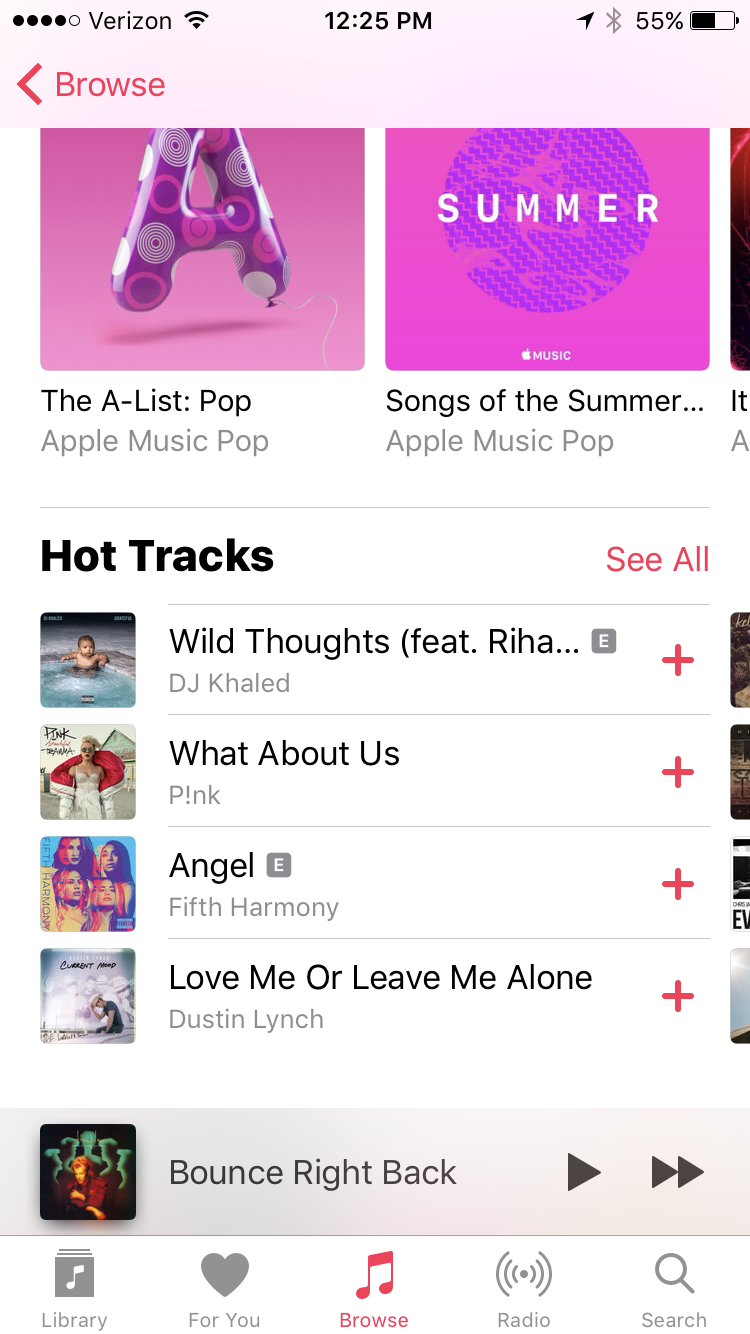Select the Browse tab
This screenshot has width=750, height=1334.
coord(374,1290)
